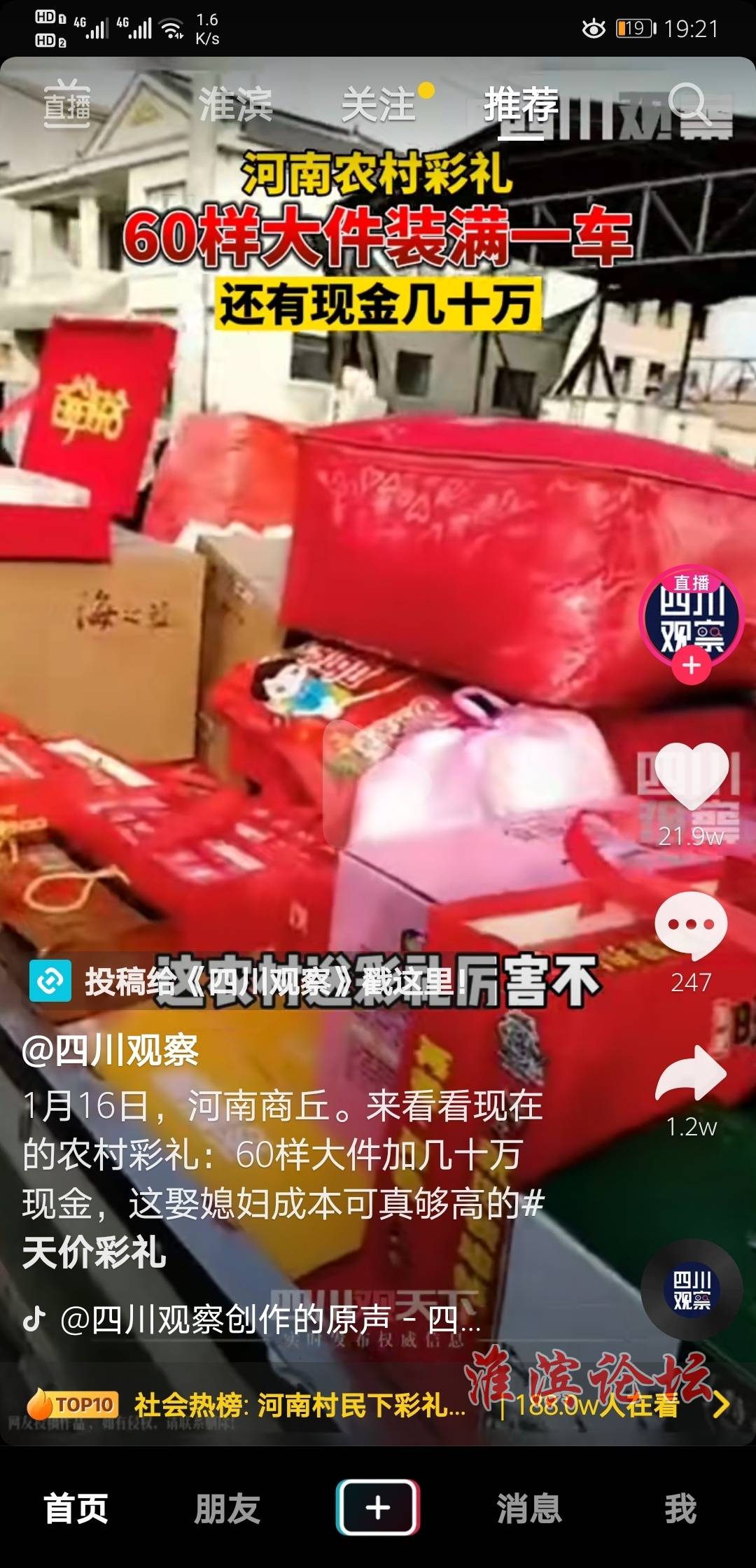Like this video

pyautogui.click(x=691, y=777)
